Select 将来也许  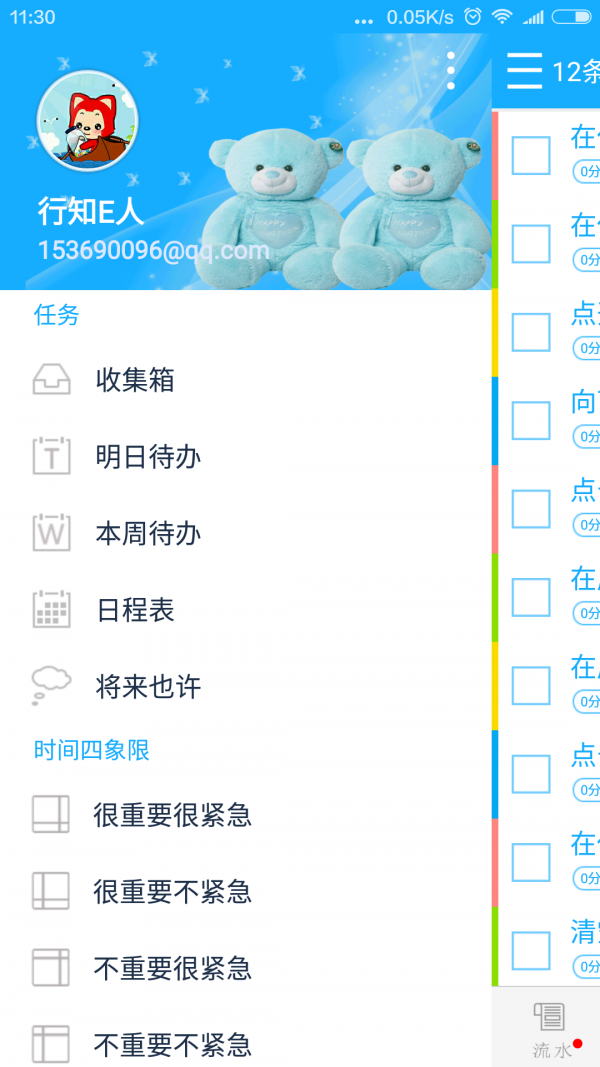coord(148,687)
